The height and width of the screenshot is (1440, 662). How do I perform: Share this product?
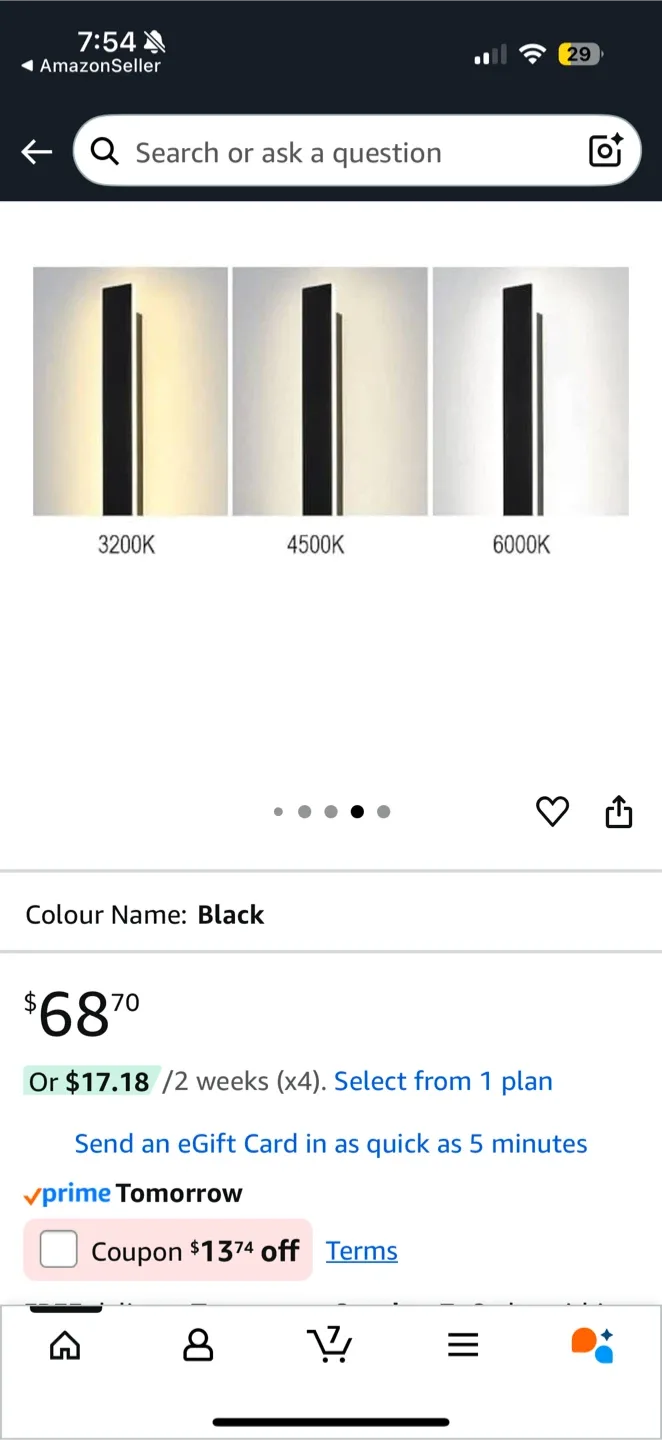[x=619, y=811]
